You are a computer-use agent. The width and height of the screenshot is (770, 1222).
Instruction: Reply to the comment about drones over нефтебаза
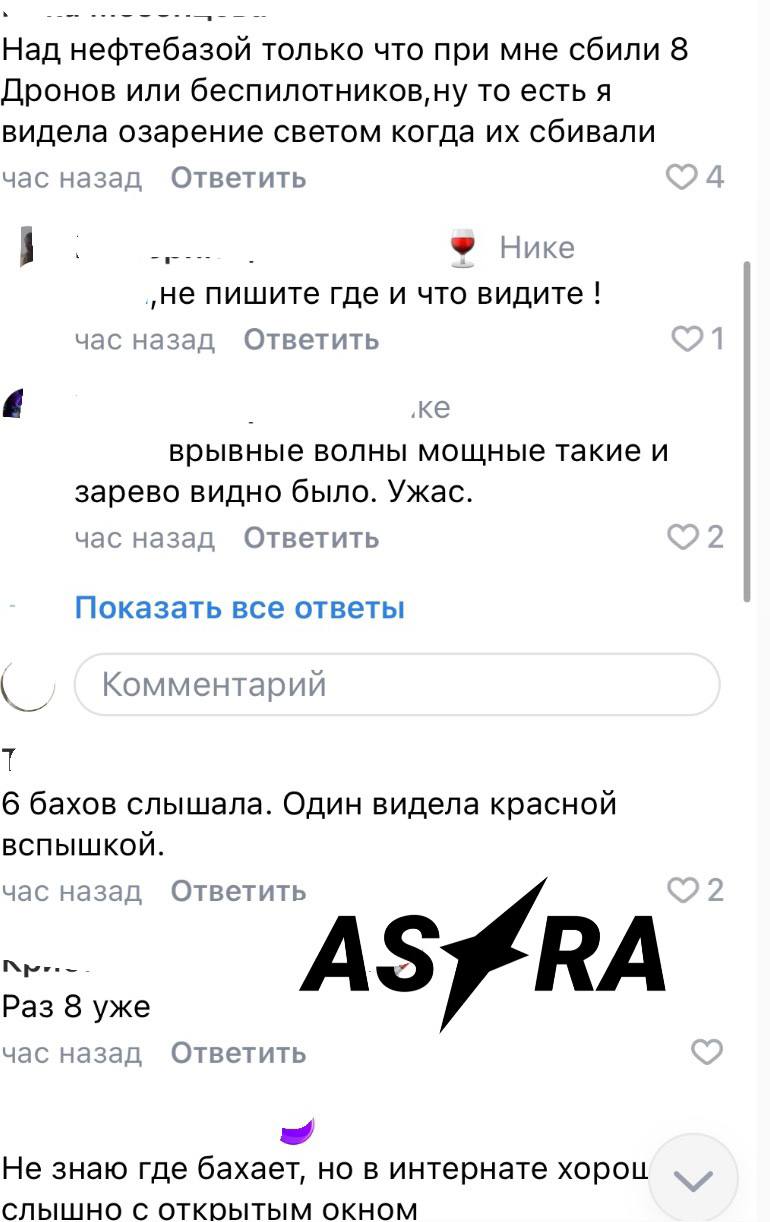[x=238, y=178]
